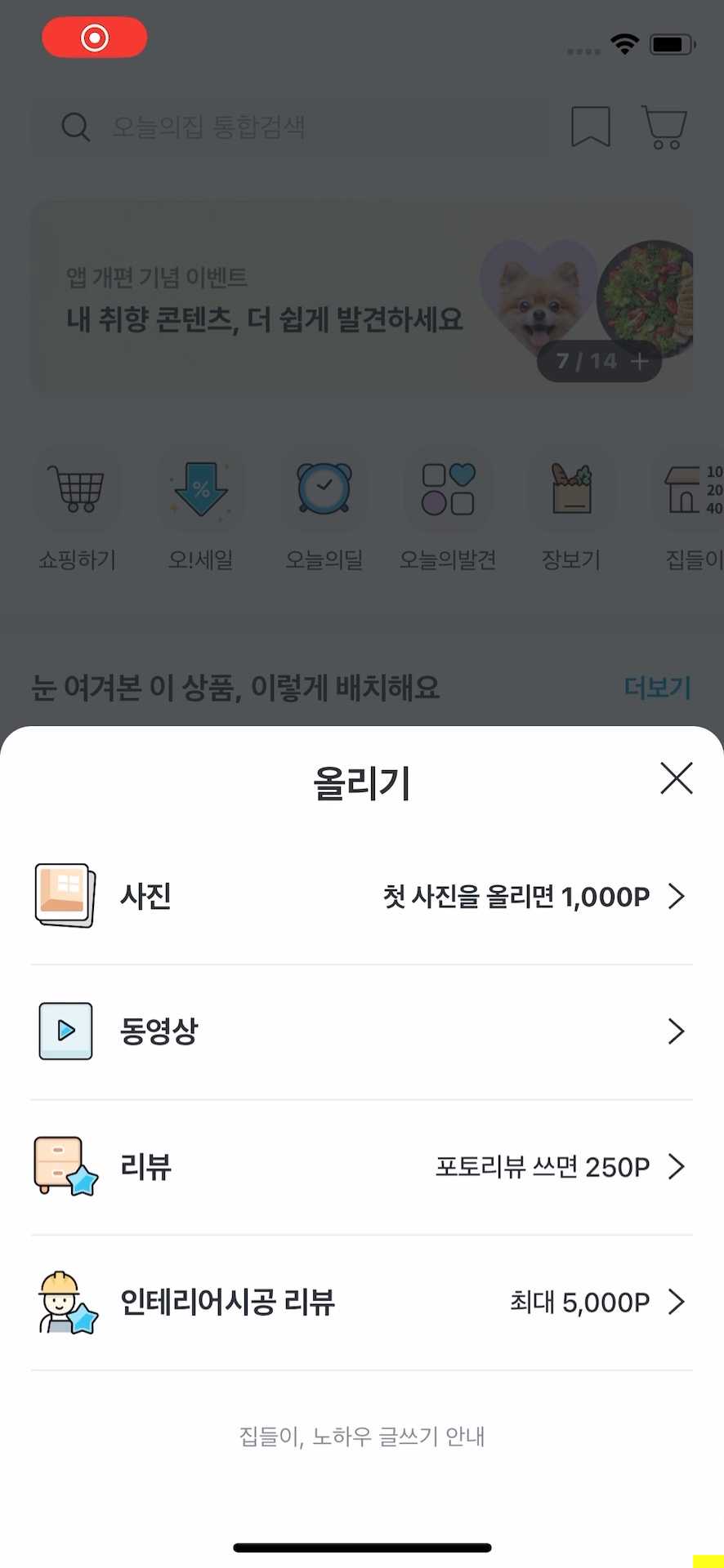
Task: Tap the 동영상 video play icon
Action: (x=65, y=1031)
